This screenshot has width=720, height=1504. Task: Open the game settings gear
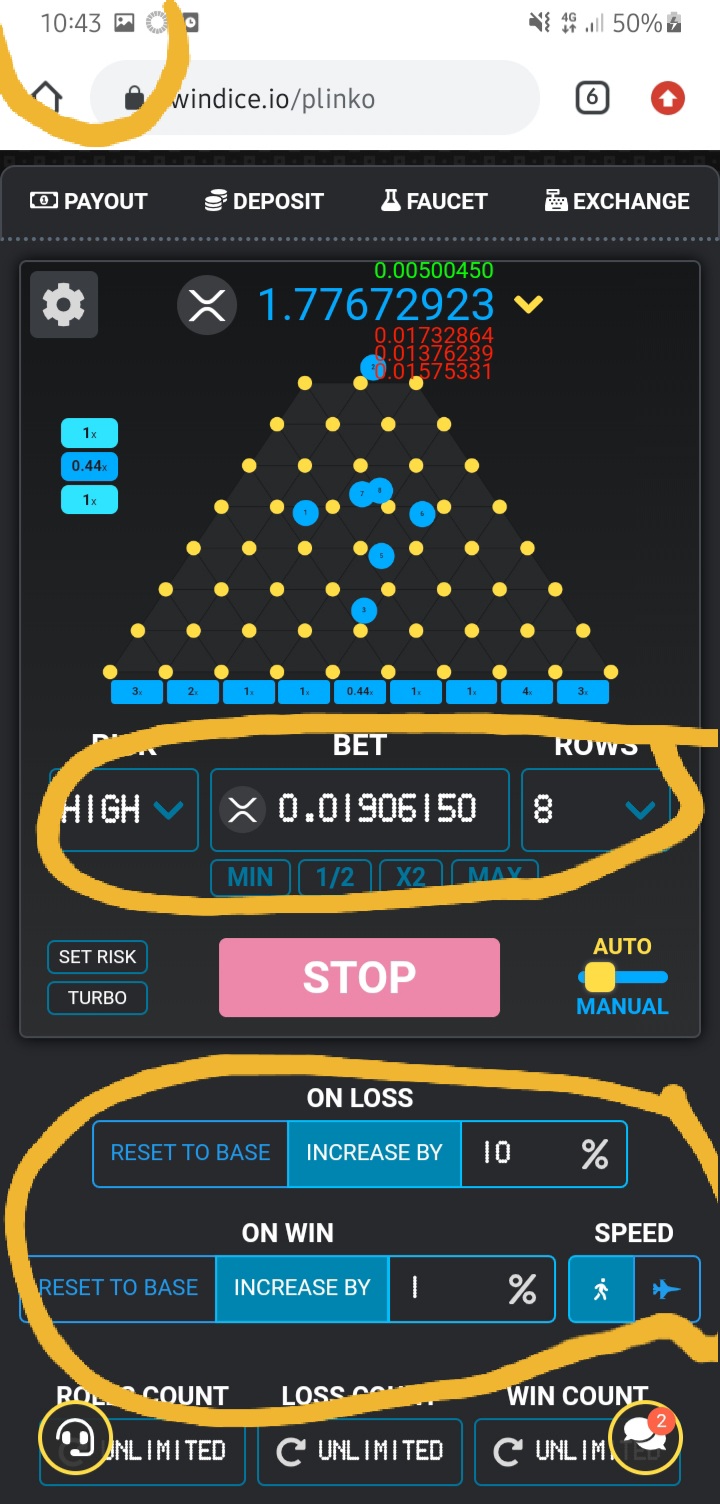(64, 304)
